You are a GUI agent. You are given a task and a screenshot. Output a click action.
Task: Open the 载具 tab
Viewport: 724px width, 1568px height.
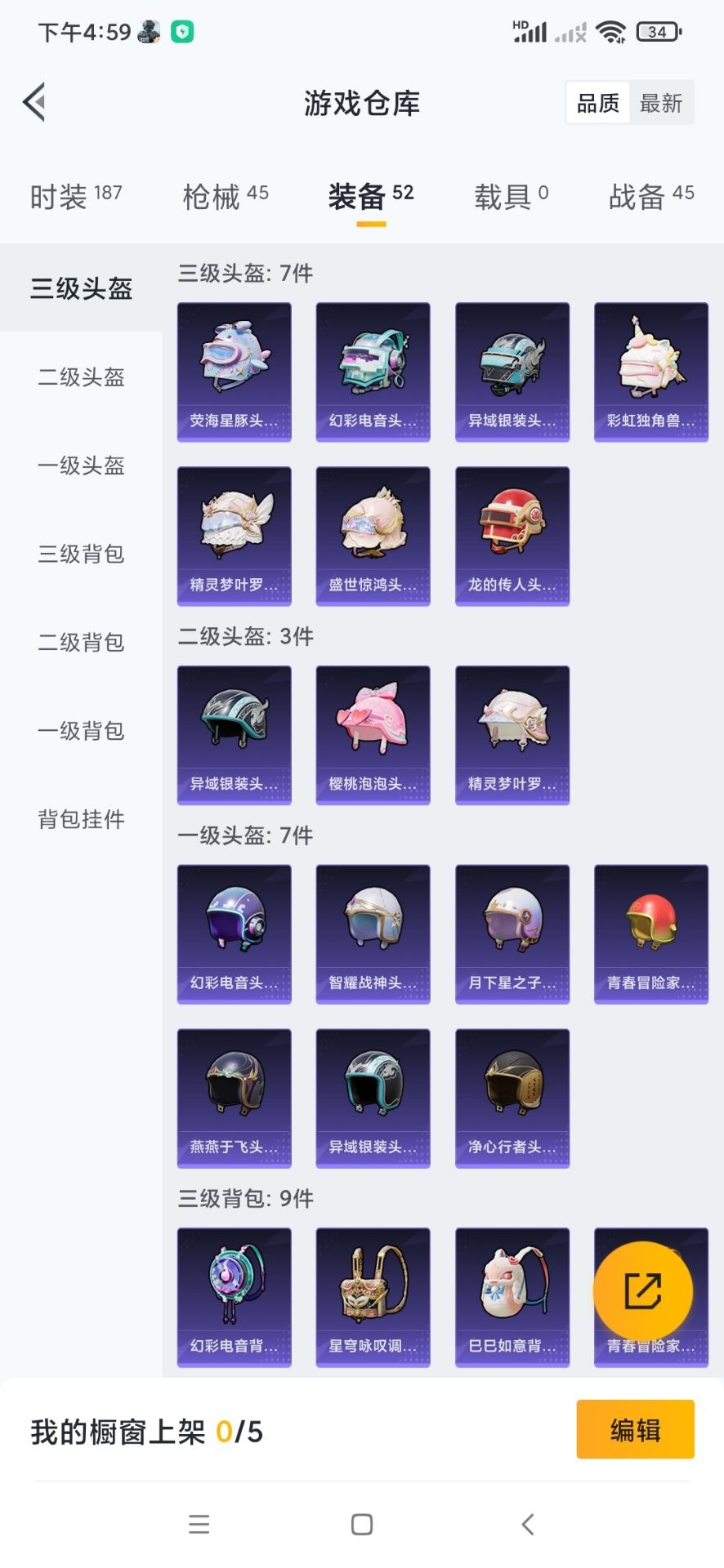tap(511, 196)
